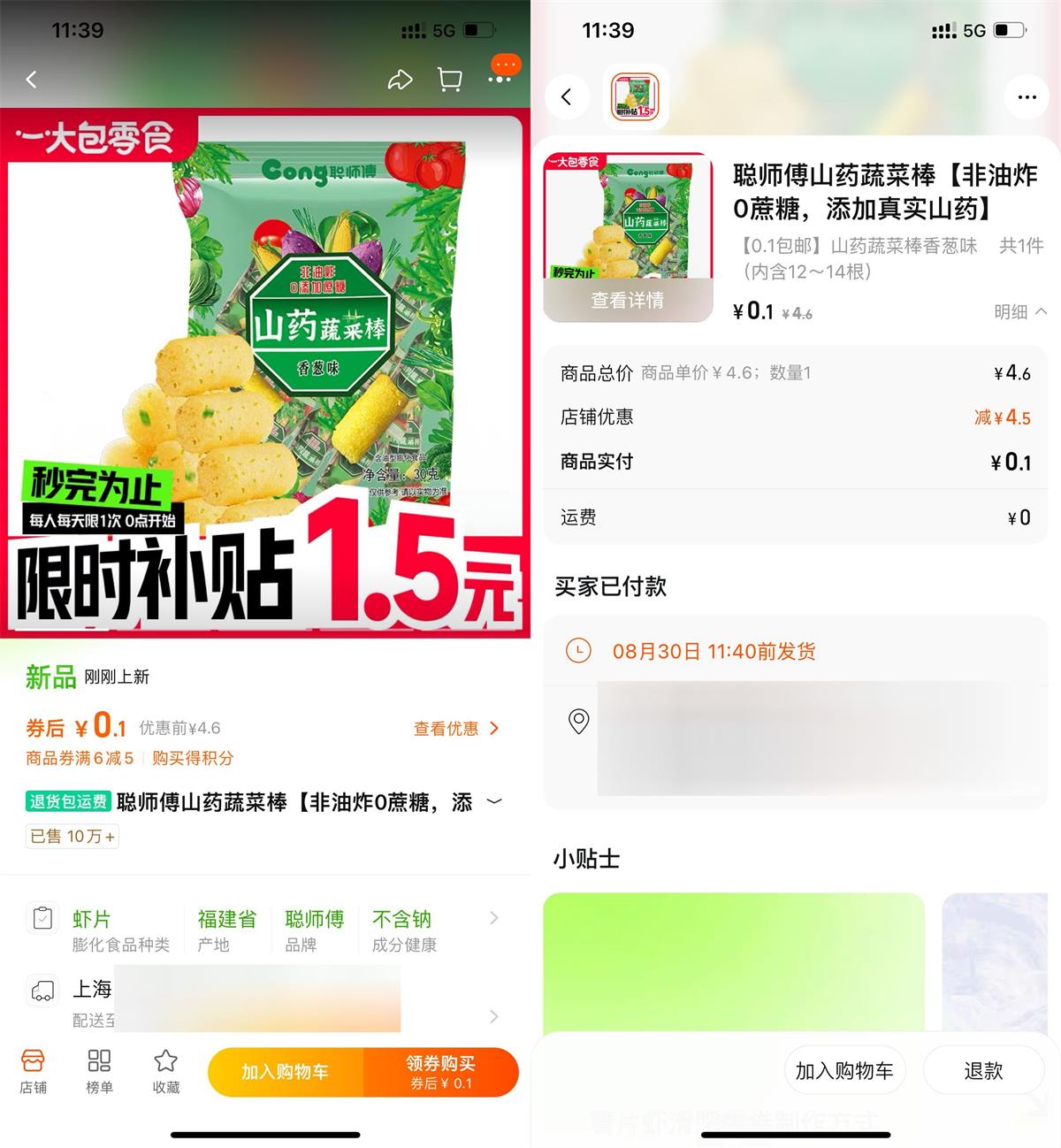Open product specs via the 虾片 row arrow

point(493,919)
